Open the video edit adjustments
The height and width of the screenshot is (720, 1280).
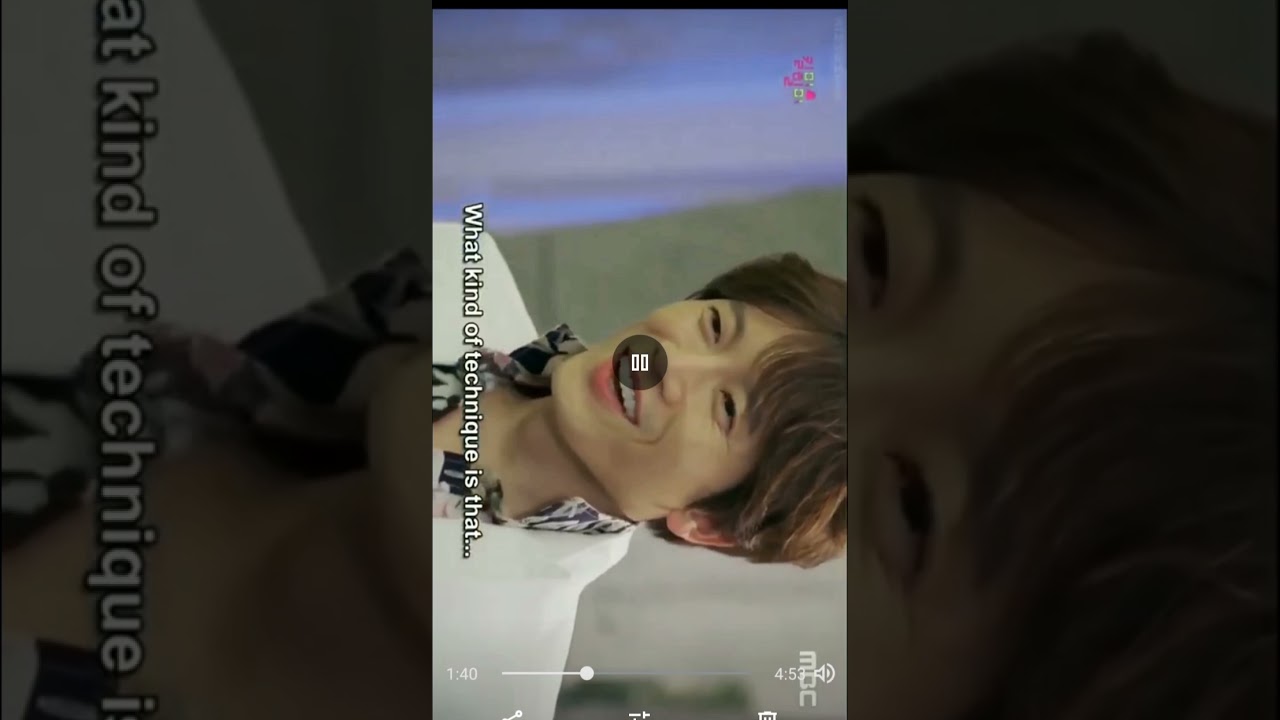[x=639, y=715]
